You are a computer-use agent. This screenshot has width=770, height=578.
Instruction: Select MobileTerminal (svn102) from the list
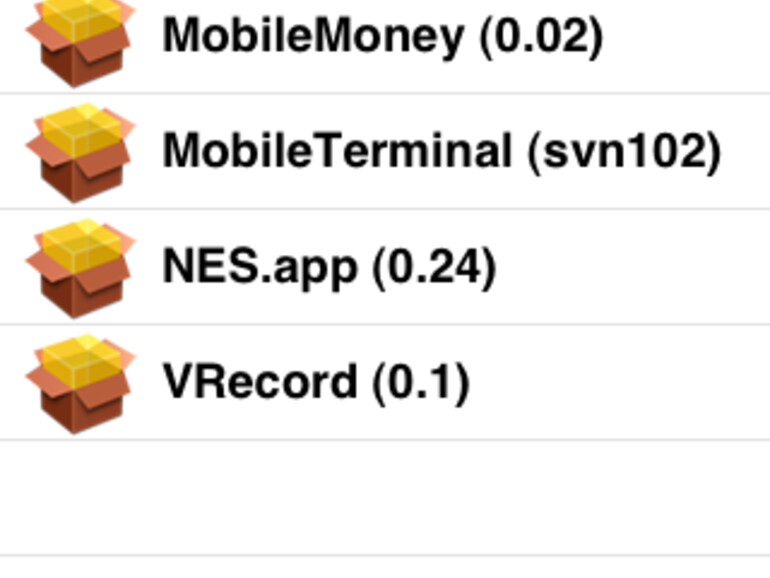click(x=440, y=152)
